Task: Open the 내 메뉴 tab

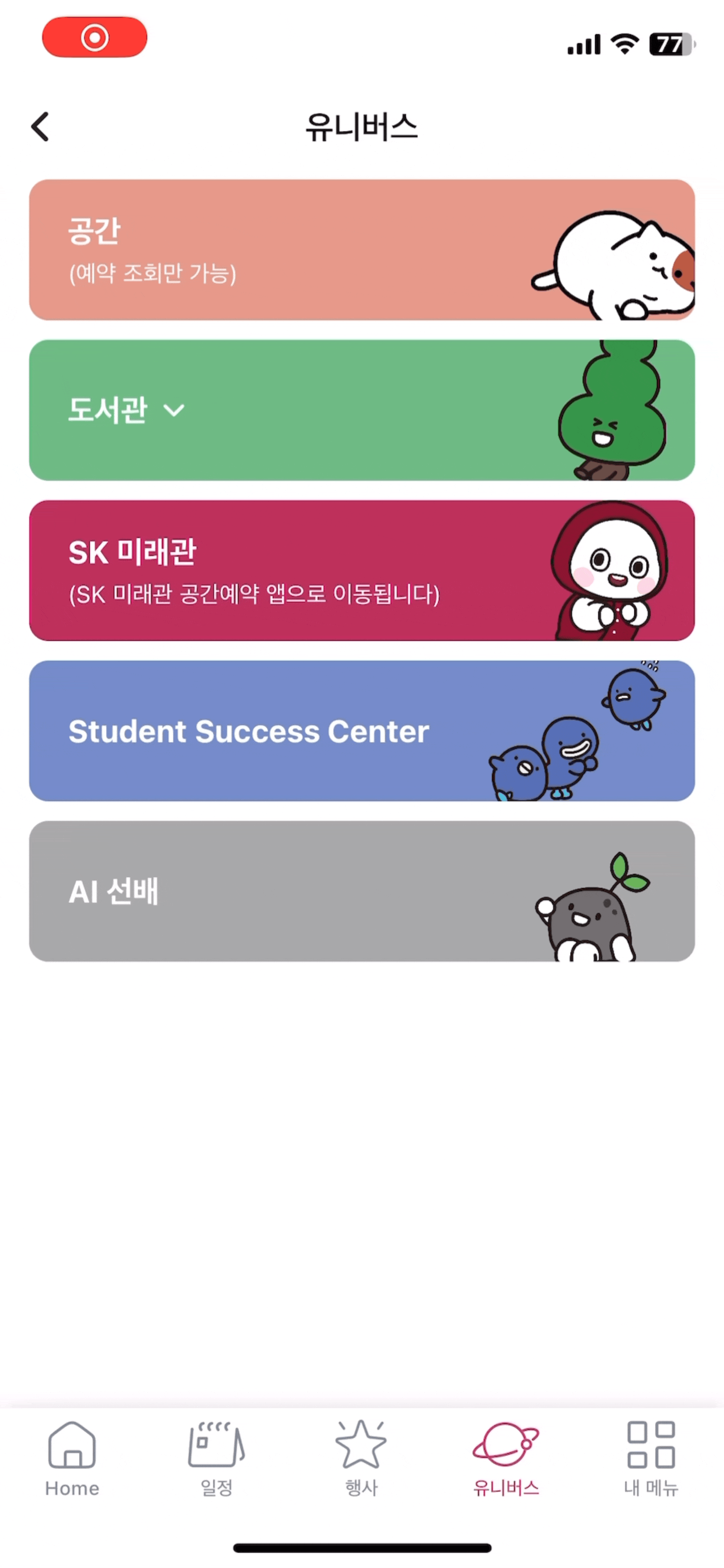Action: point(651,1458)
